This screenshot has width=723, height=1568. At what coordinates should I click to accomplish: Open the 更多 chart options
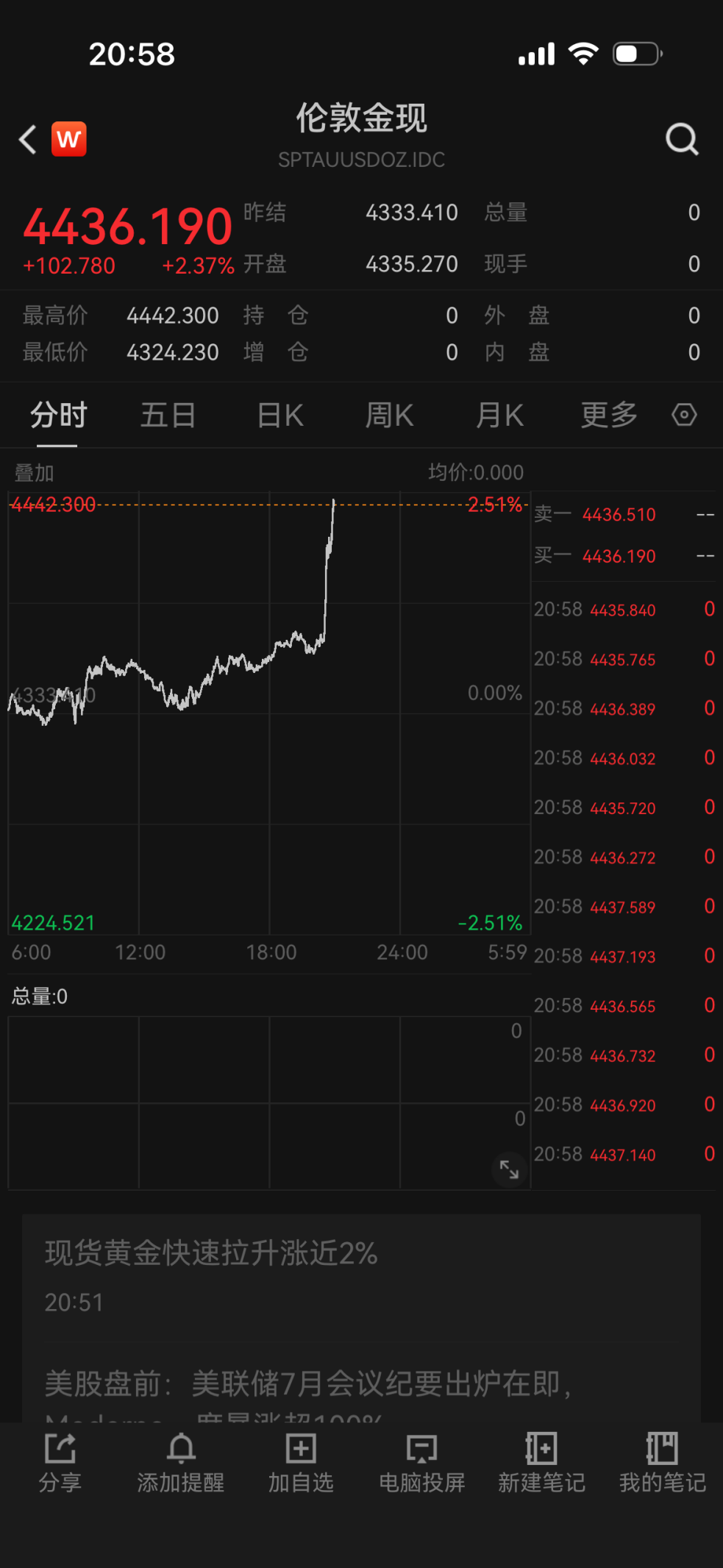[609, 415]
